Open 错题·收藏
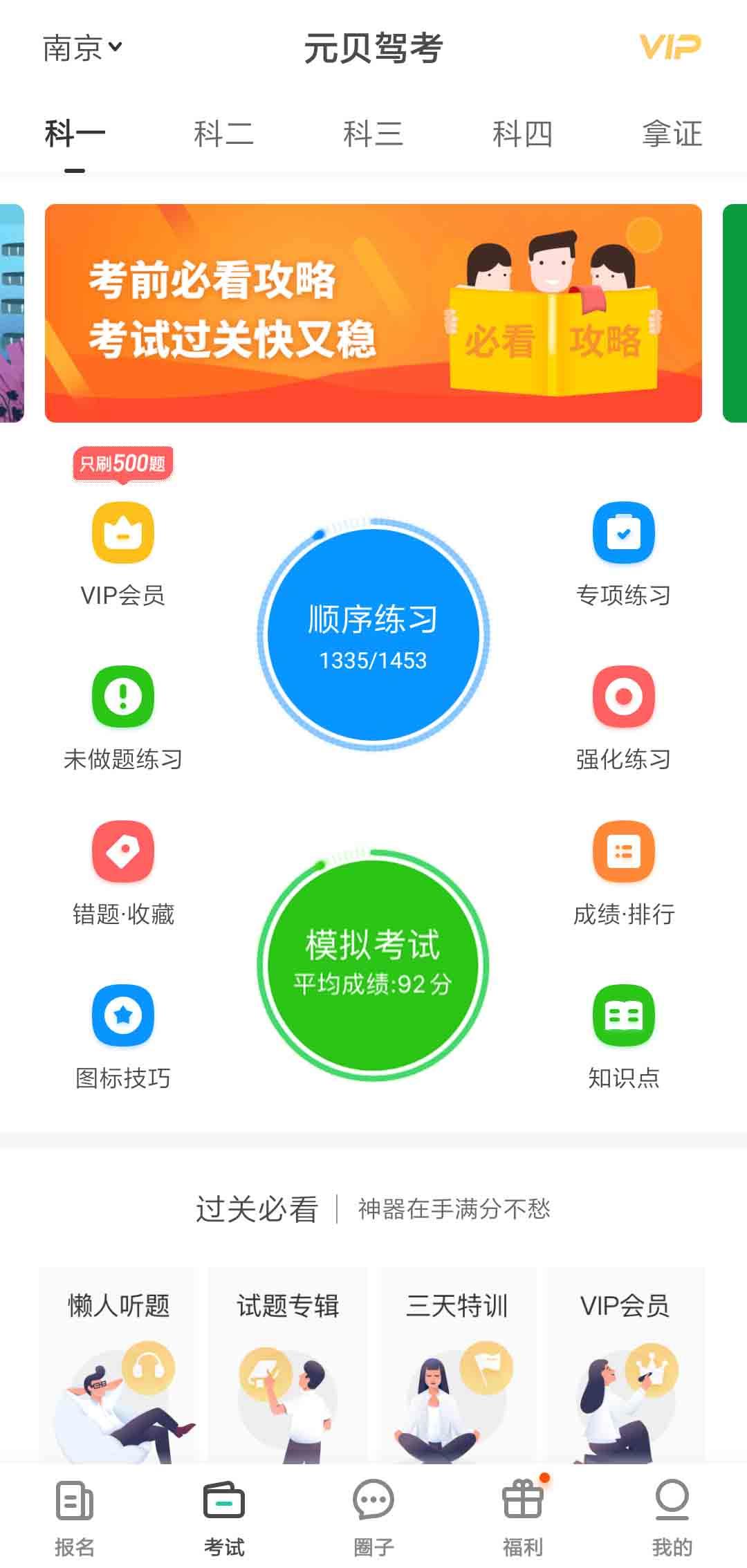The width and height of the screenshot is (747, 1568). 123,871
